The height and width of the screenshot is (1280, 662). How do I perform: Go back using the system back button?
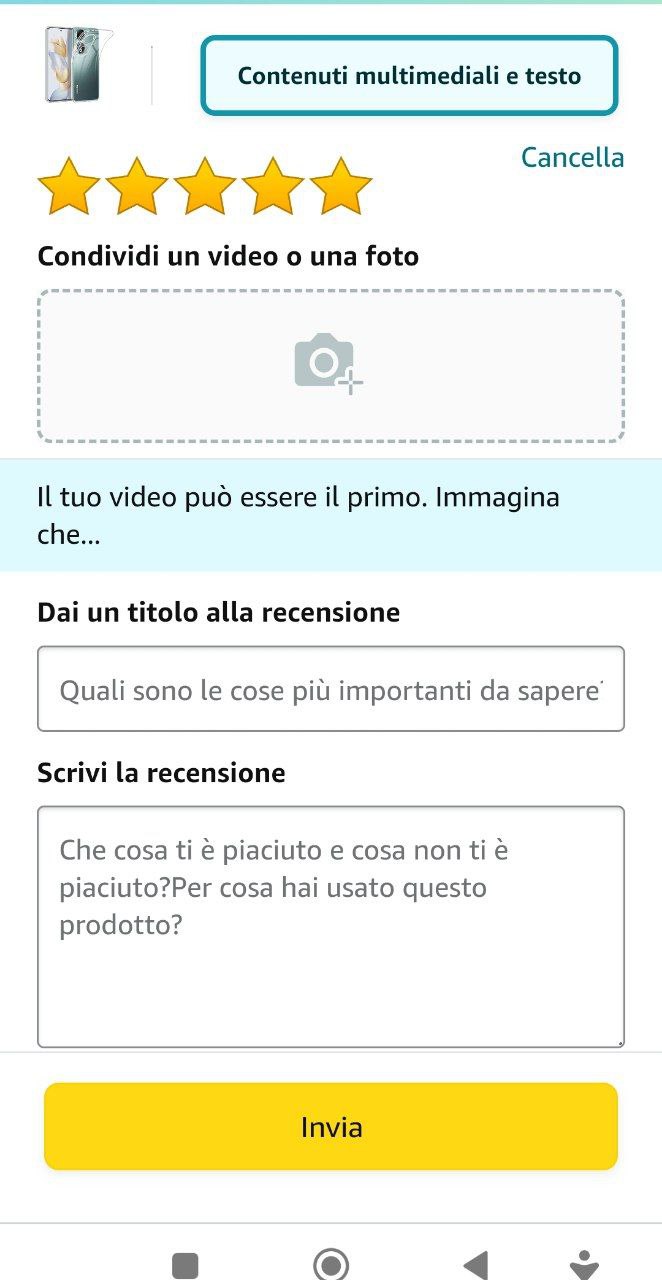(x=476, y=1265)
